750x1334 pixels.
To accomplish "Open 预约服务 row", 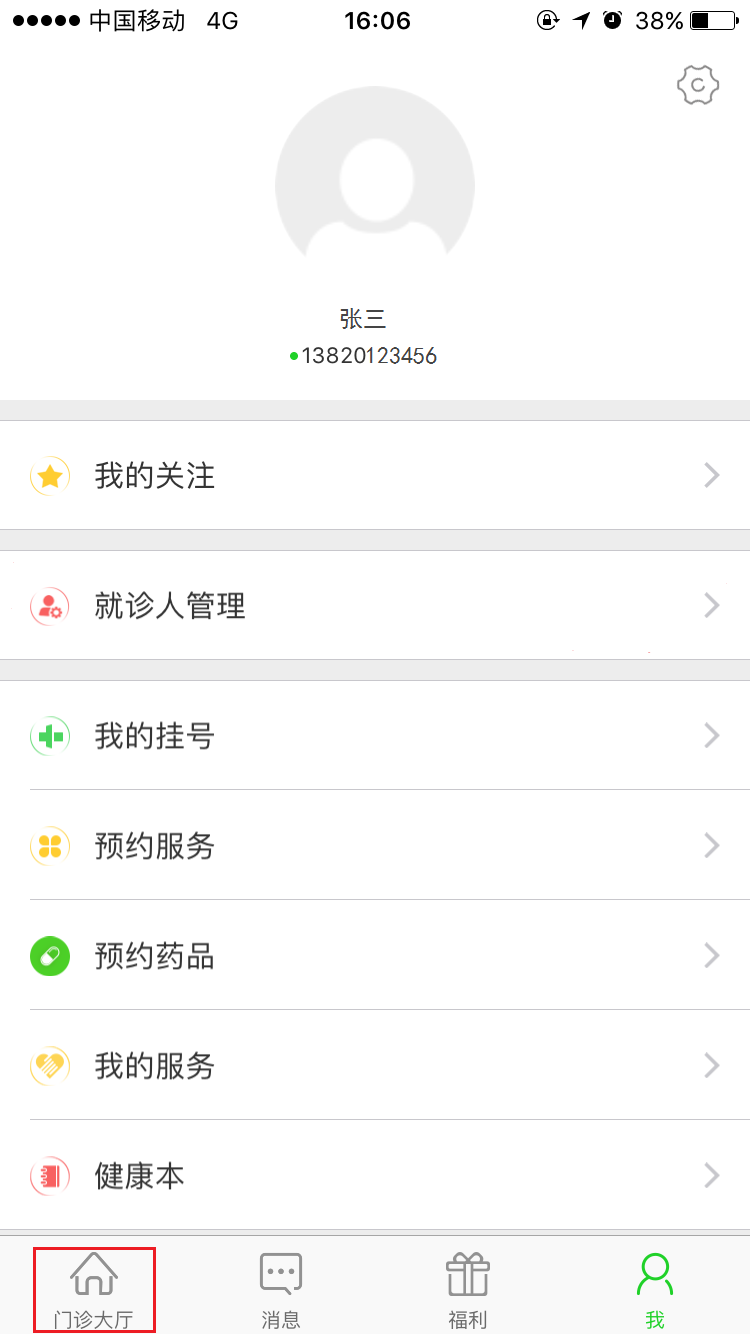I will 375,847.
